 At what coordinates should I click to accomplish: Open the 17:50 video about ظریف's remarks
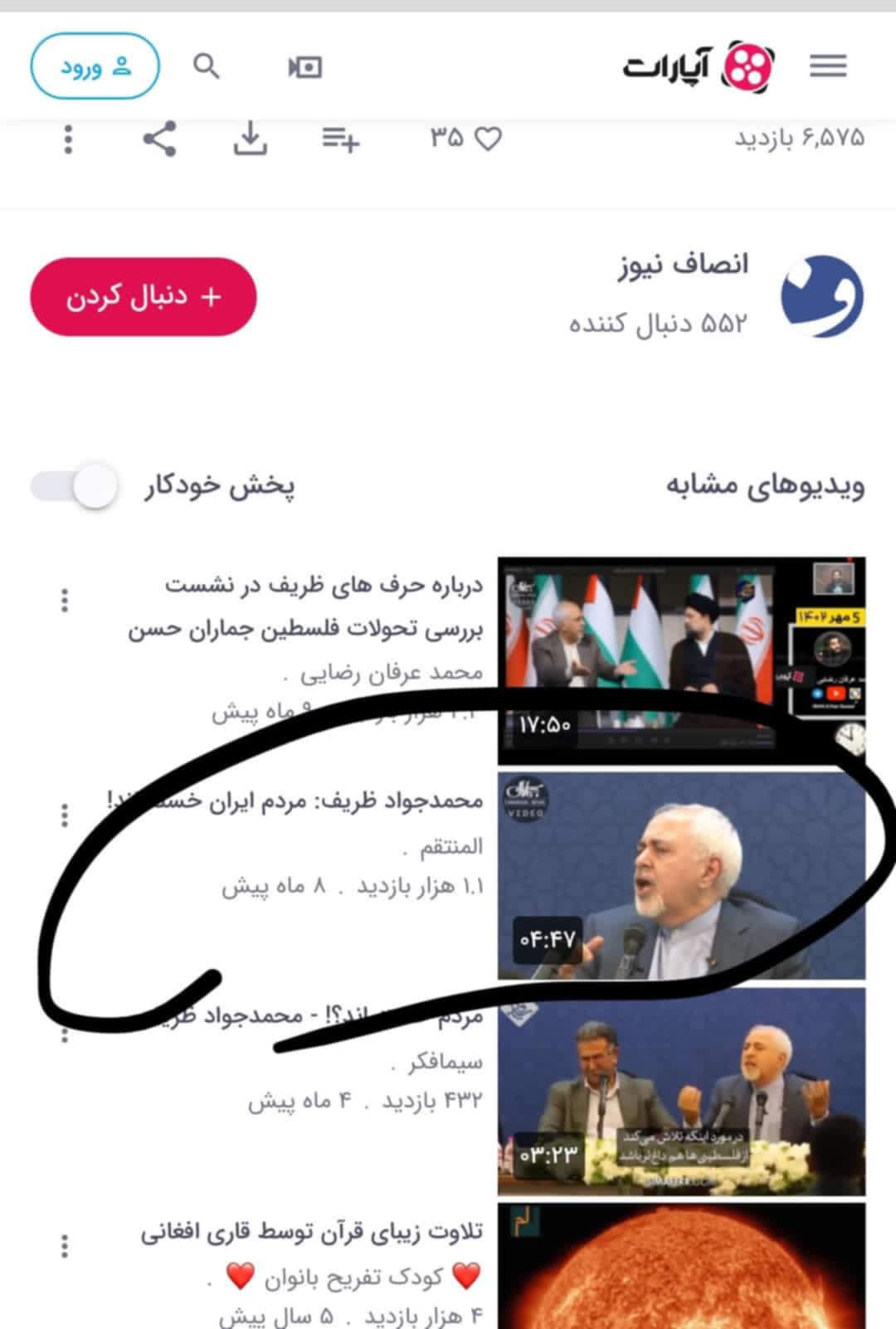point(680,660)
